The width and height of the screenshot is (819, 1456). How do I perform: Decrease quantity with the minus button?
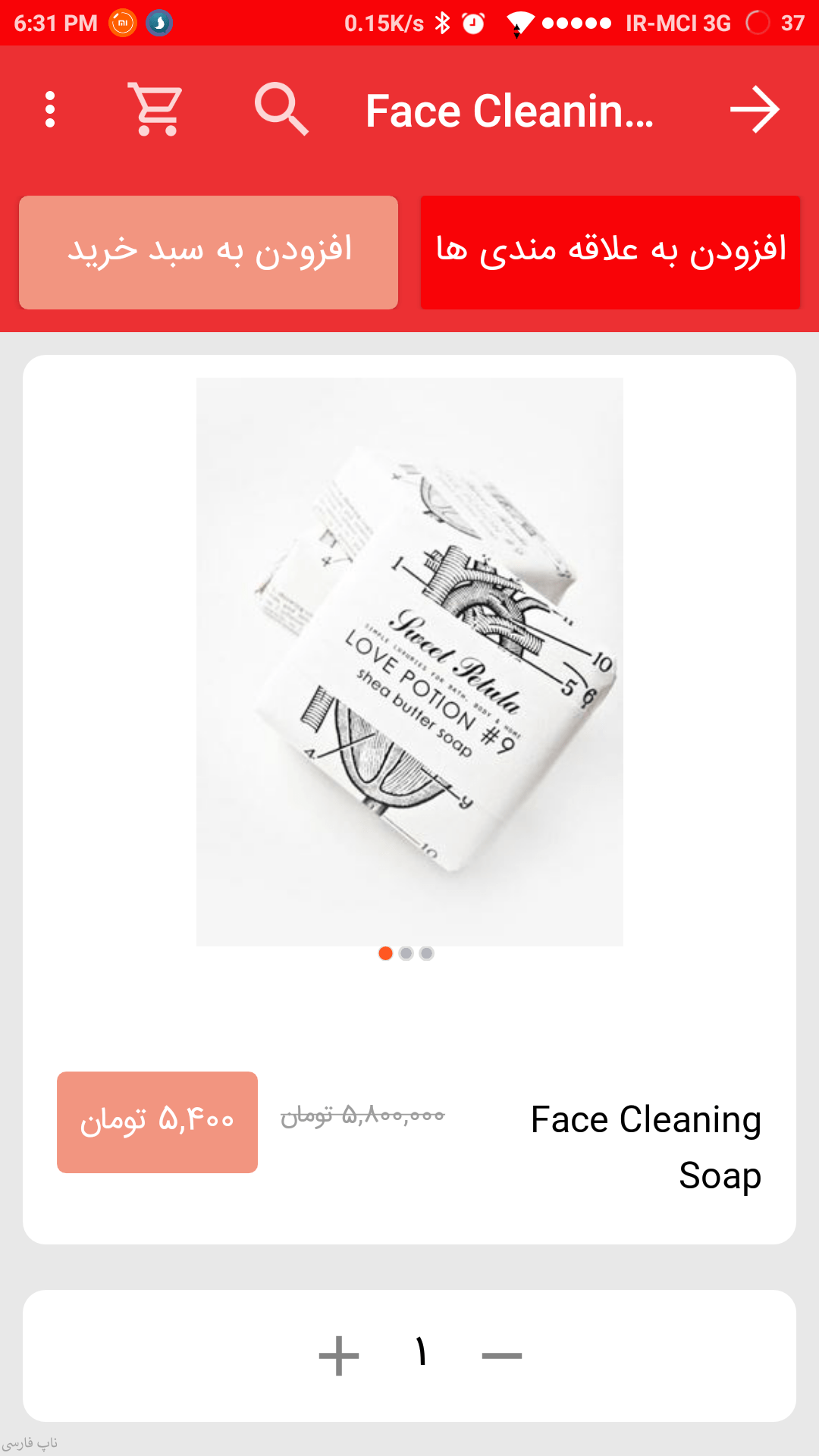[x=502, y=1356]
